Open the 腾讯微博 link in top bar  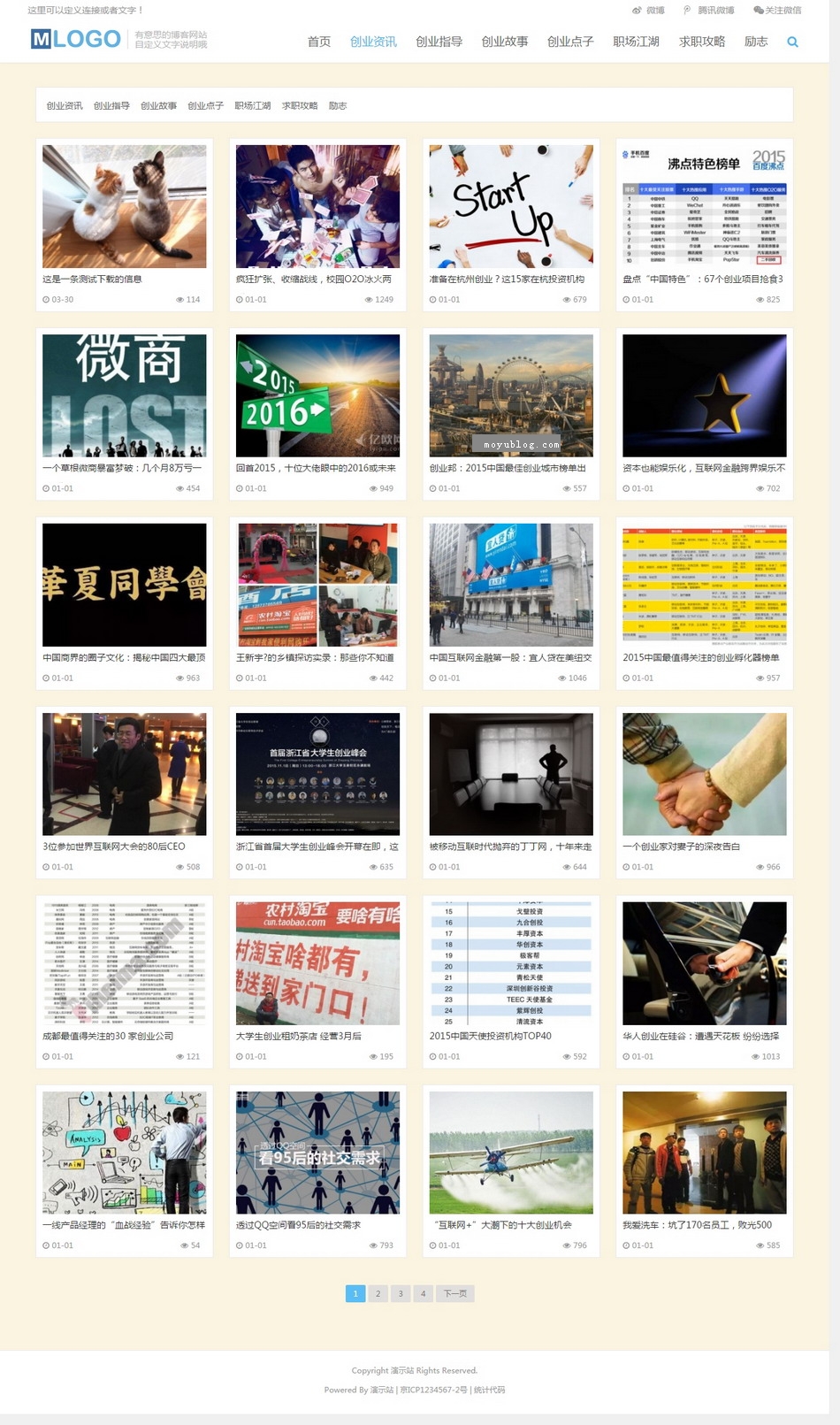[x=709, y=11]
